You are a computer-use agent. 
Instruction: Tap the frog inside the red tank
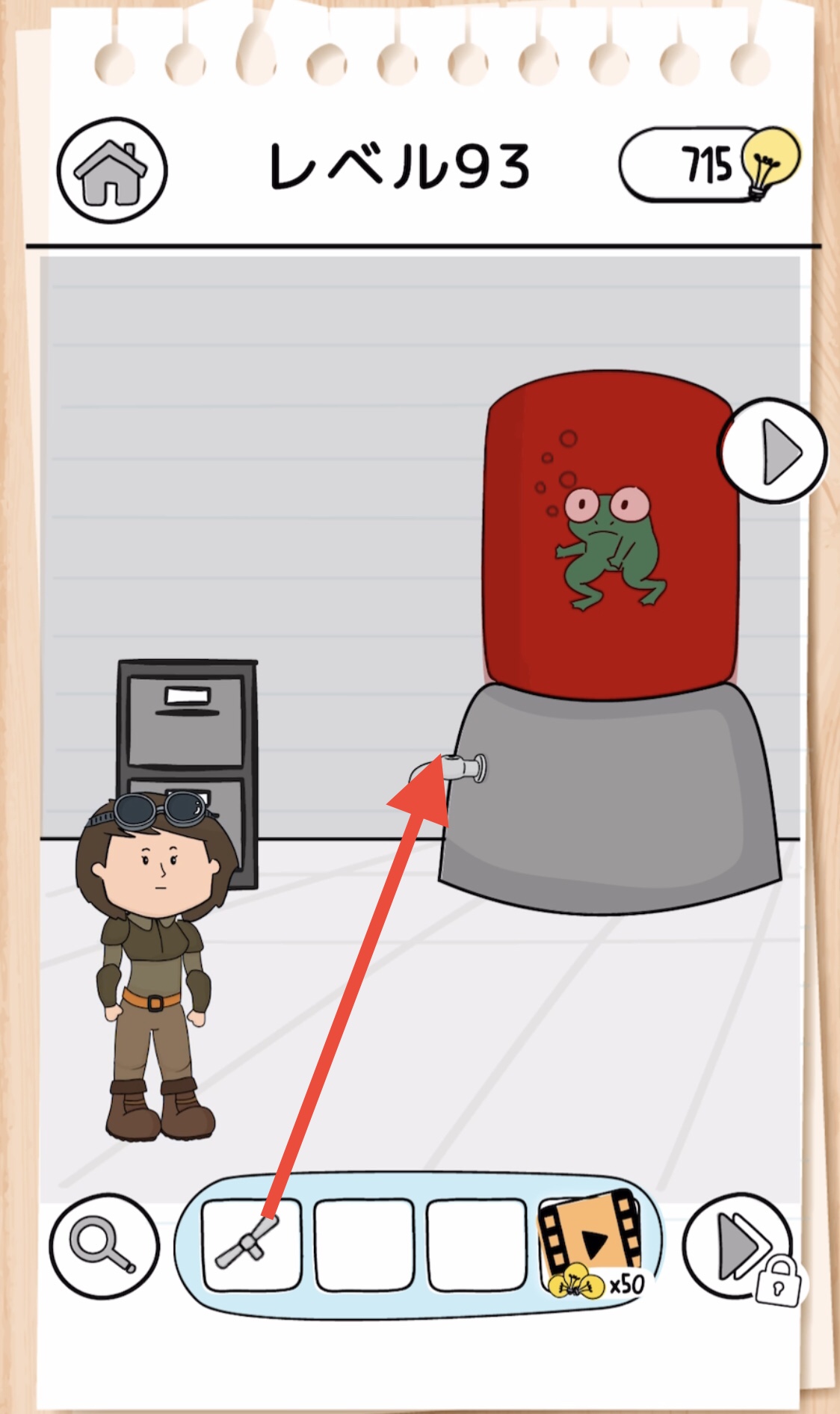click(x=609, y=545)
